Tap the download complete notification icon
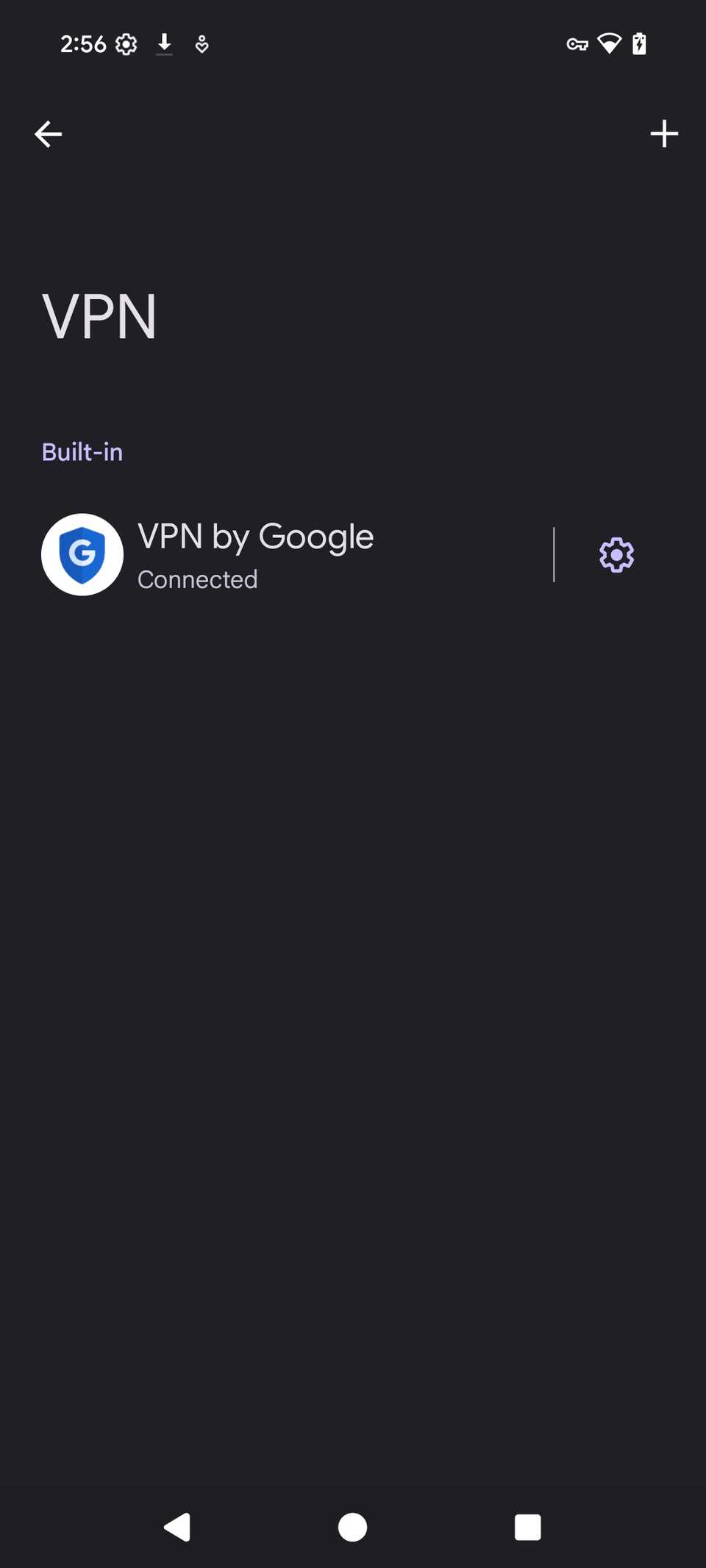 [x=164, y=44]
